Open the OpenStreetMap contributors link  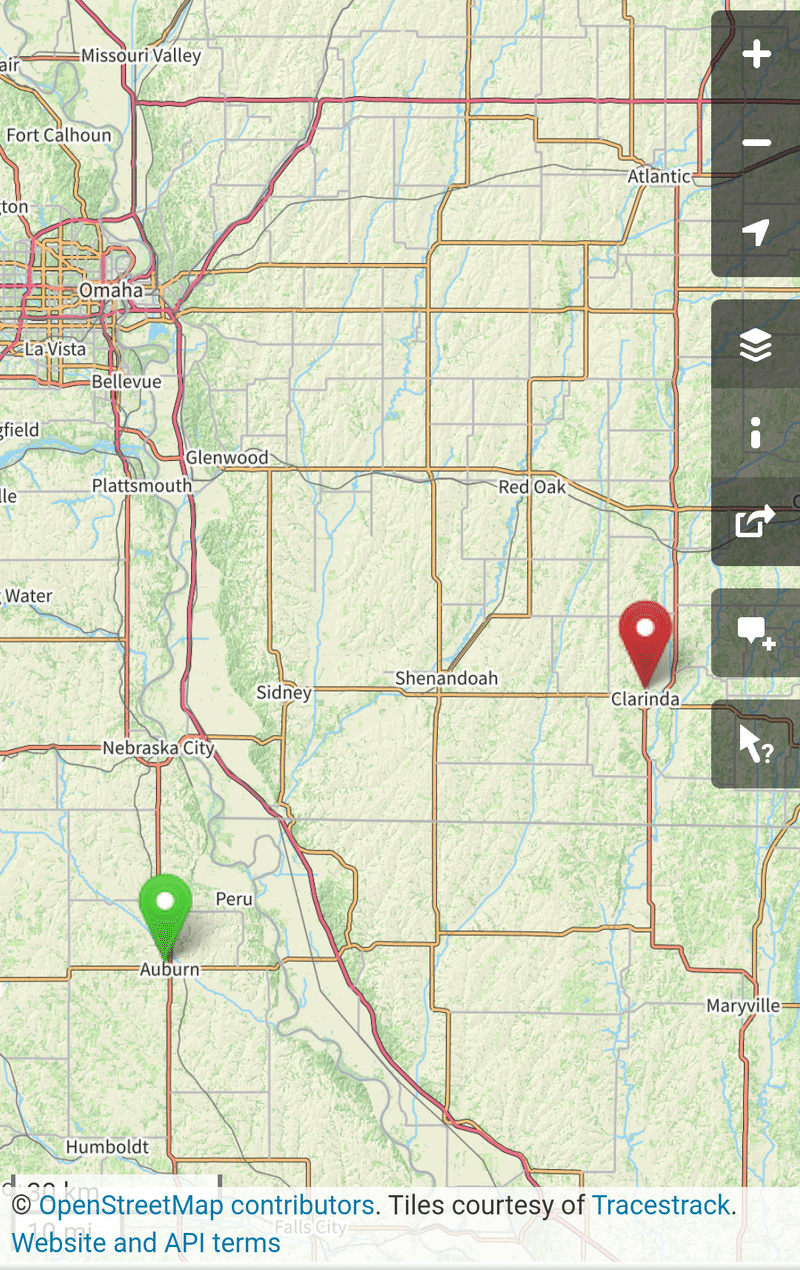[205, 1205]
